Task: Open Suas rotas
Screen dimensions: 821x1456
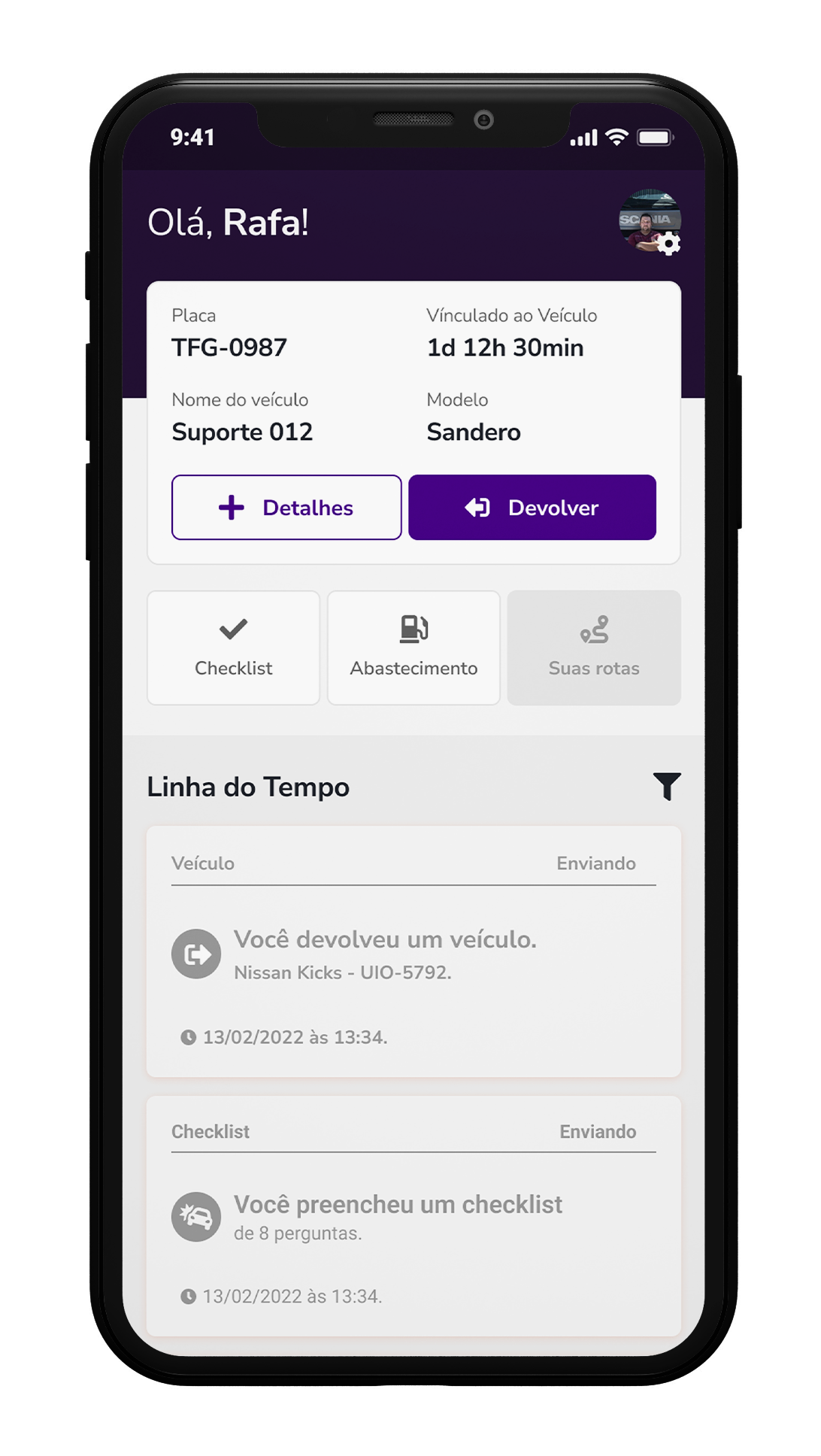Action: point(594,648)
